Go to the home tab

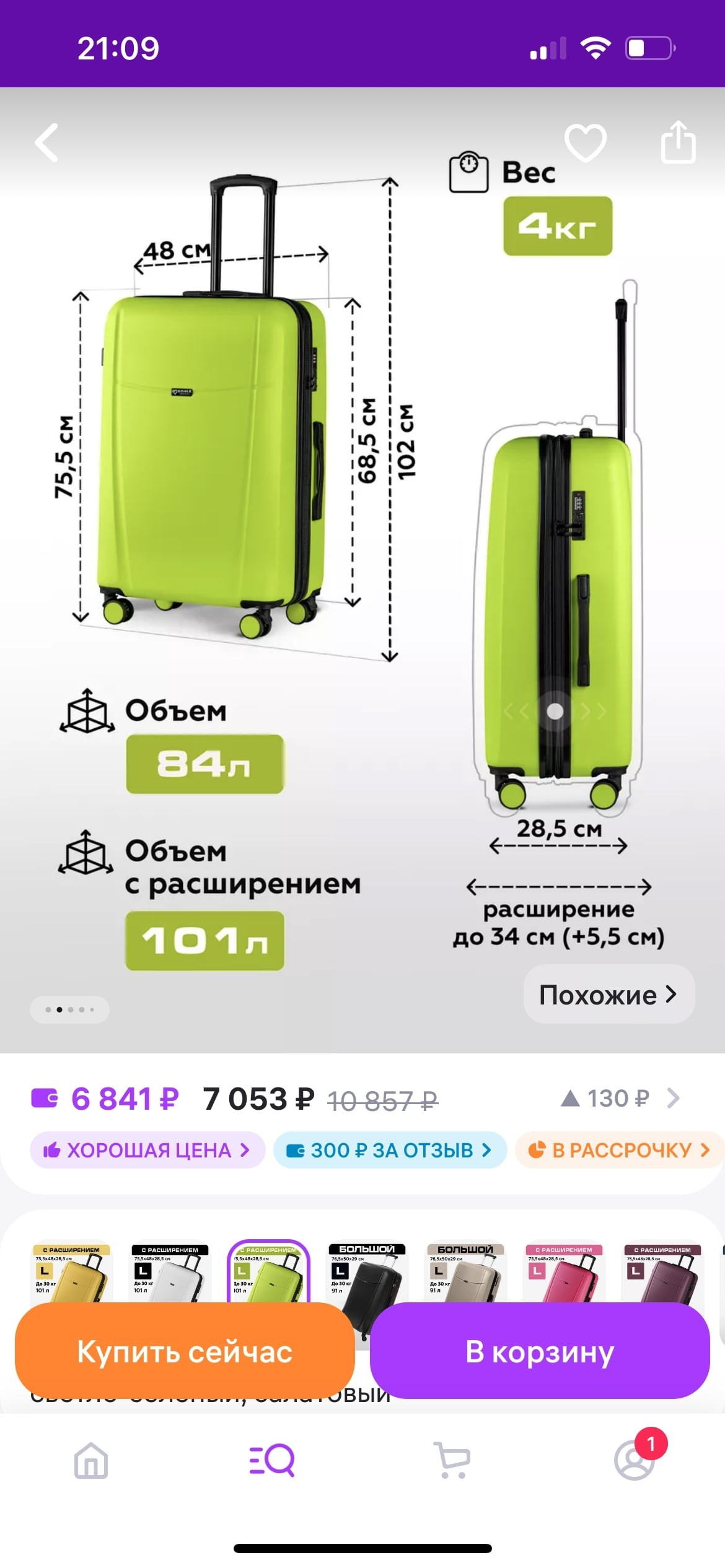point(91,1460)
